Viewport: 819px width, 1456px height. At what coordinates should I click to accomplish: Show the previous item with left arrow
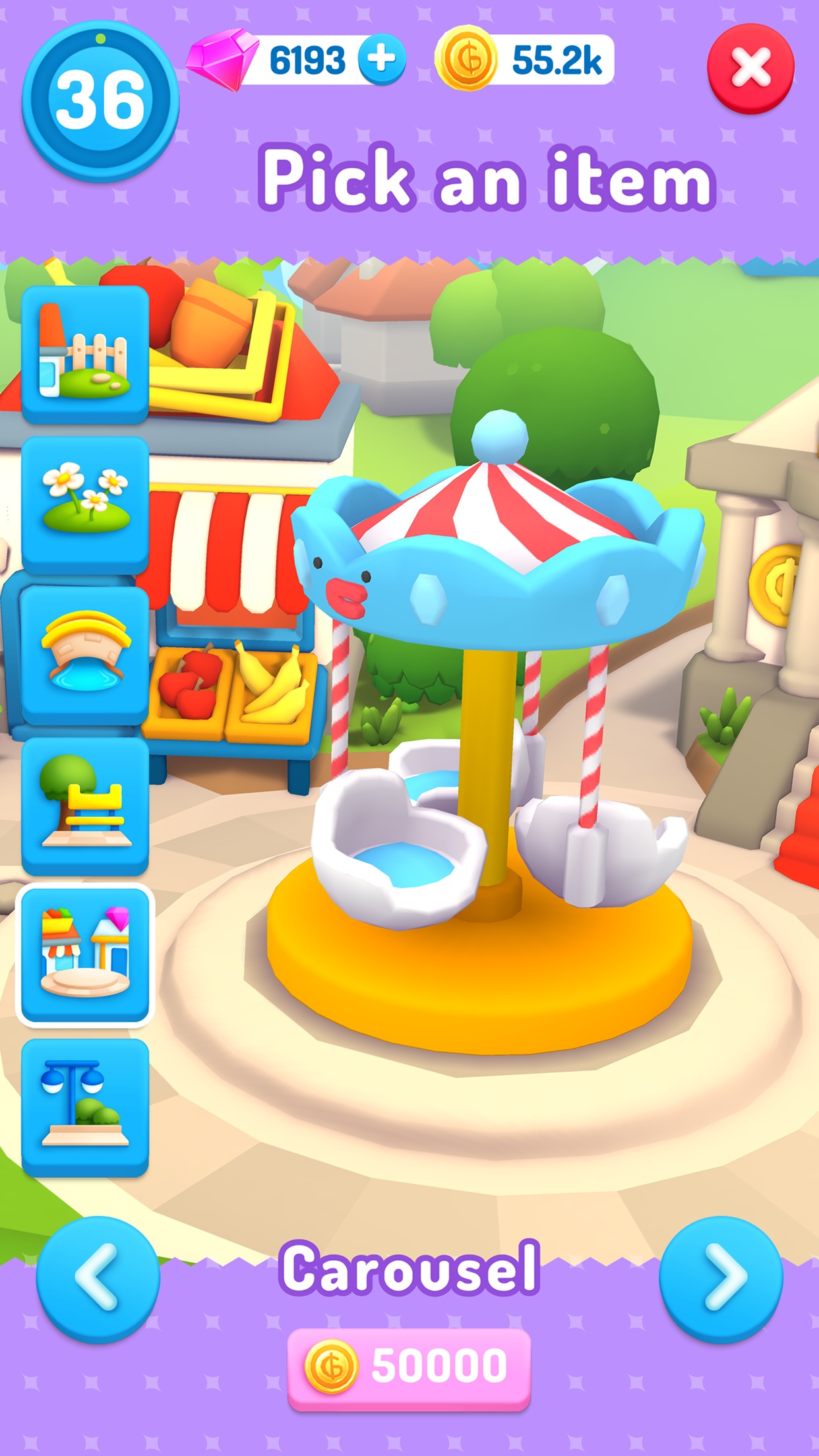click(x=98, y=1279)
